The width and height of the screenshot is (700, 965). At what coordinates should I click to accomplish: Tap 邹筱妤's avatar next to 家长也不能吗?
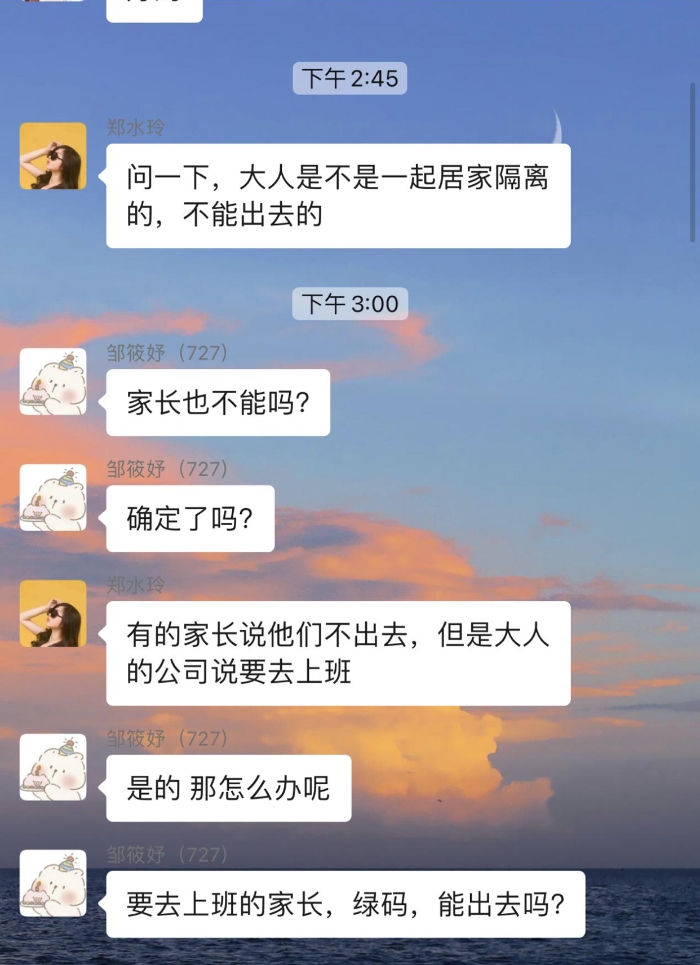coord(53,382)
